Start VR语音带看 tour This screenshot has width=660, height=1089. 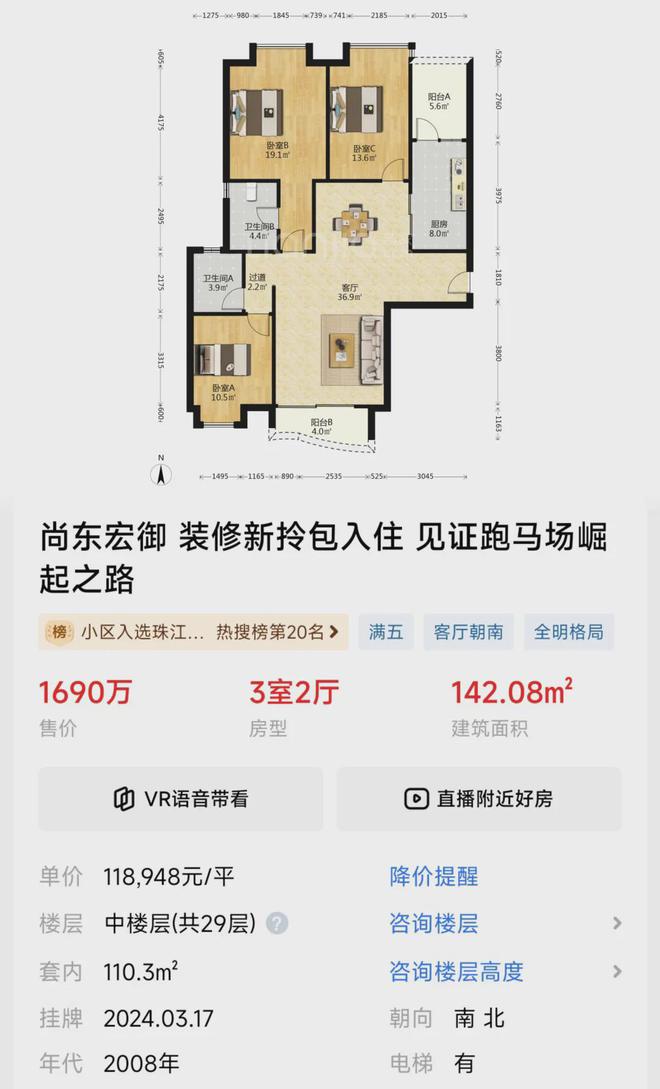181,799
